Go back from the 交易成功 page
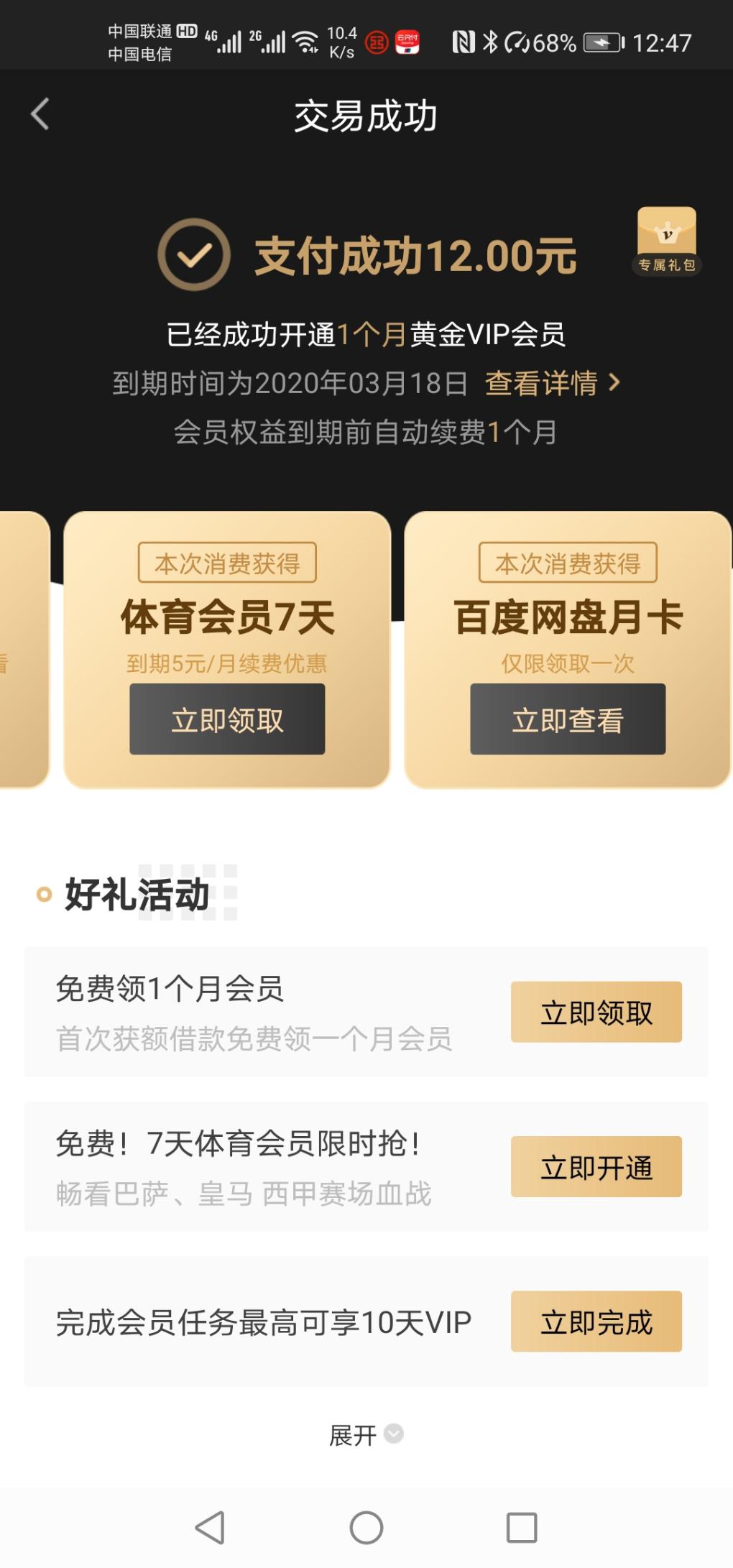The width and height of the screenshot is (733, 1568). [x=40, y=114]
